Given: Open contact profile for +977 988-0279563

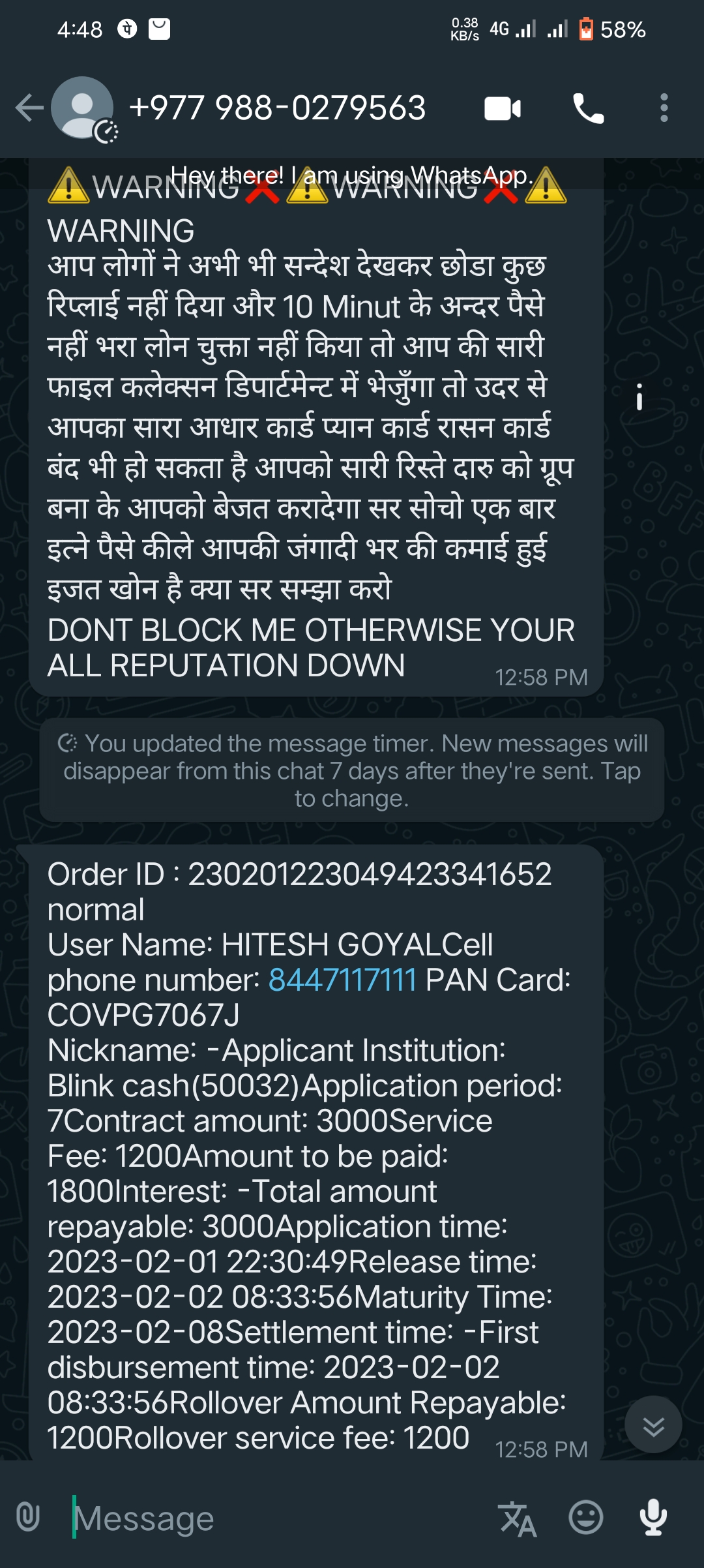Looking at the screenshot, I should point(277,108).
